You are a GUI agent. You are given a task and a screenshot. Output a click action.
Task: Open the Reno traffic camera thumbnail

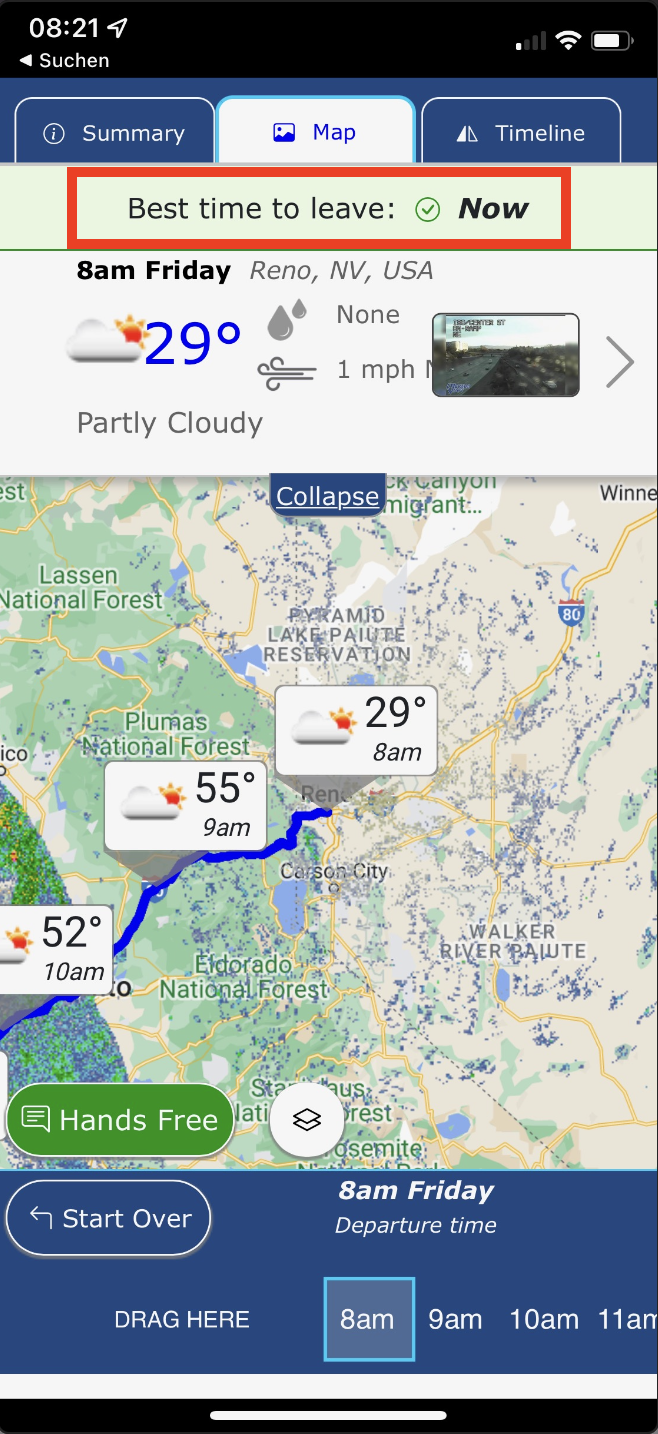coord(506,355)
